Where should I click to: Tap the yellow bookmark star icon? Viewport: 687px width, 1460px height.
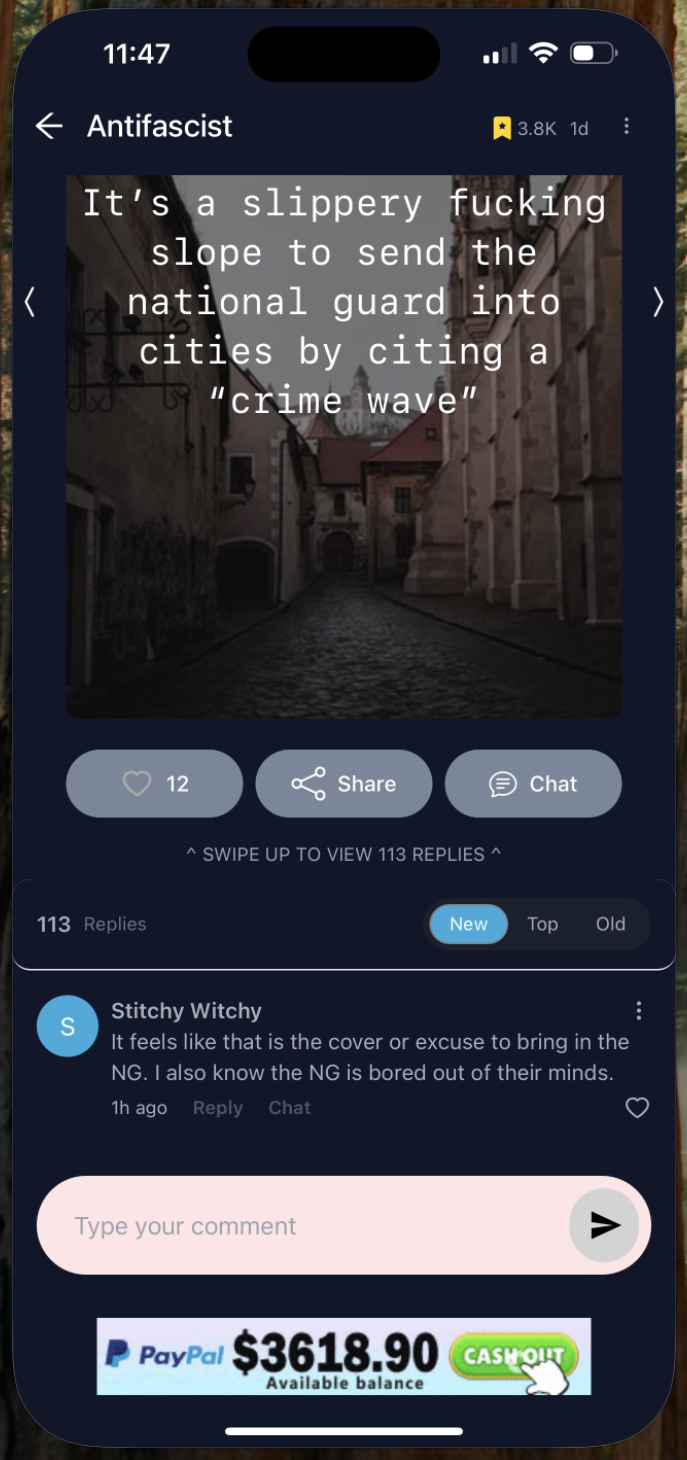coord(501,128)
